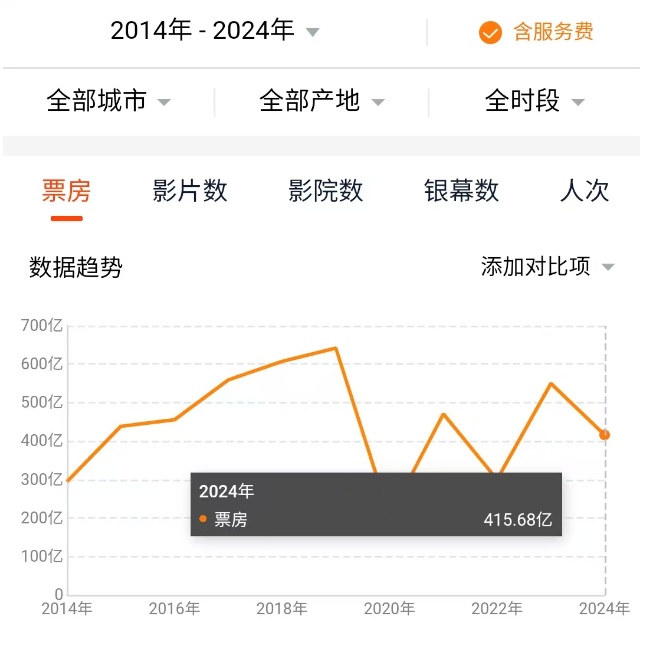645x645 pixels.
Task: Expand the 全部城市 city filter
Action: pos(108,101)
